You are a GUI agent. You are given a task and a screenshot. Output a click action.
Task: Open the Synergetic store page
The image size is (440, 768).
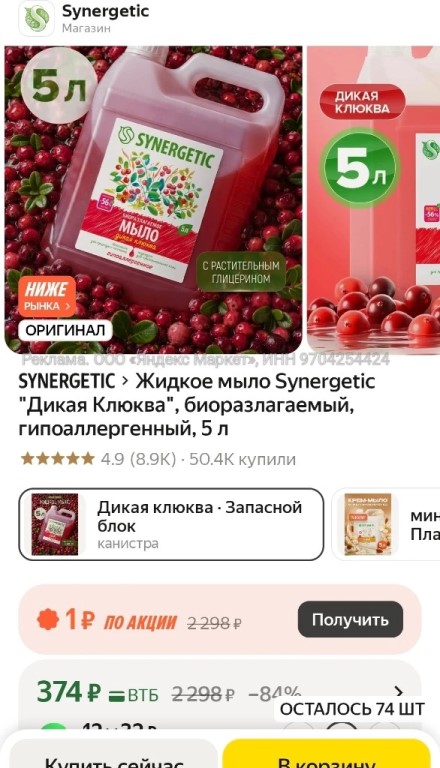[x=83, y=19]
